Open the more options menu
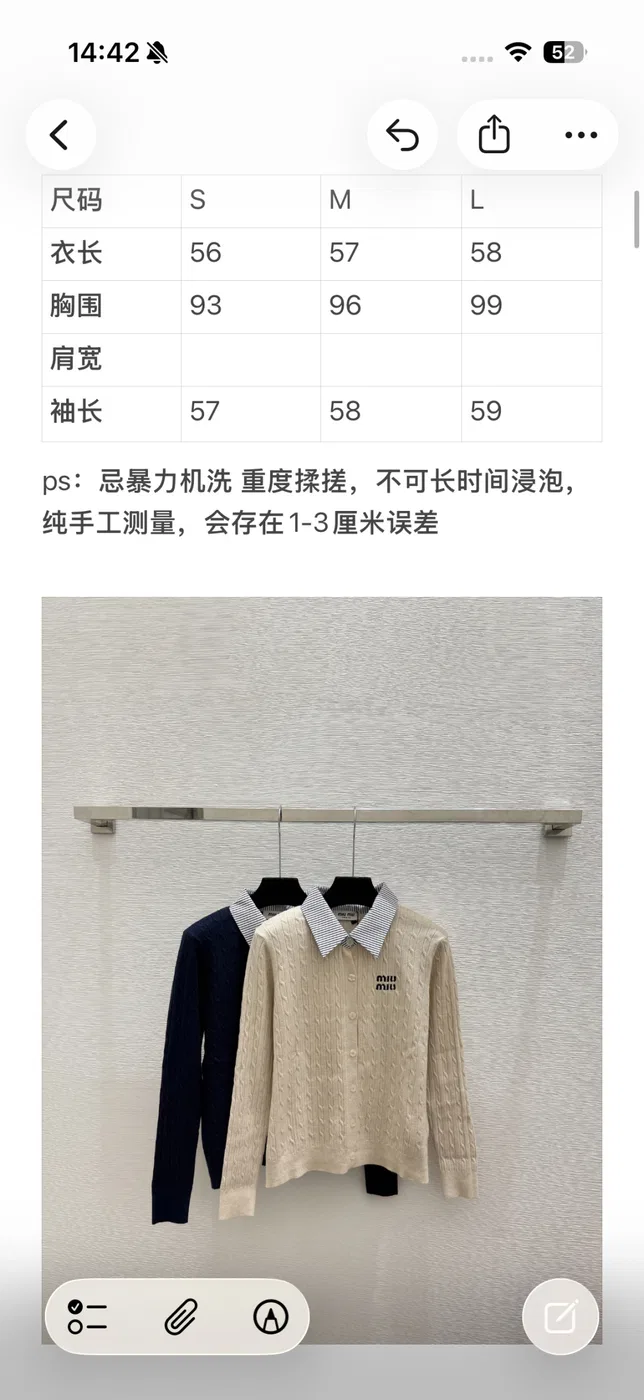This screenshot has width=644, height=1400. [x=581, y=135]
